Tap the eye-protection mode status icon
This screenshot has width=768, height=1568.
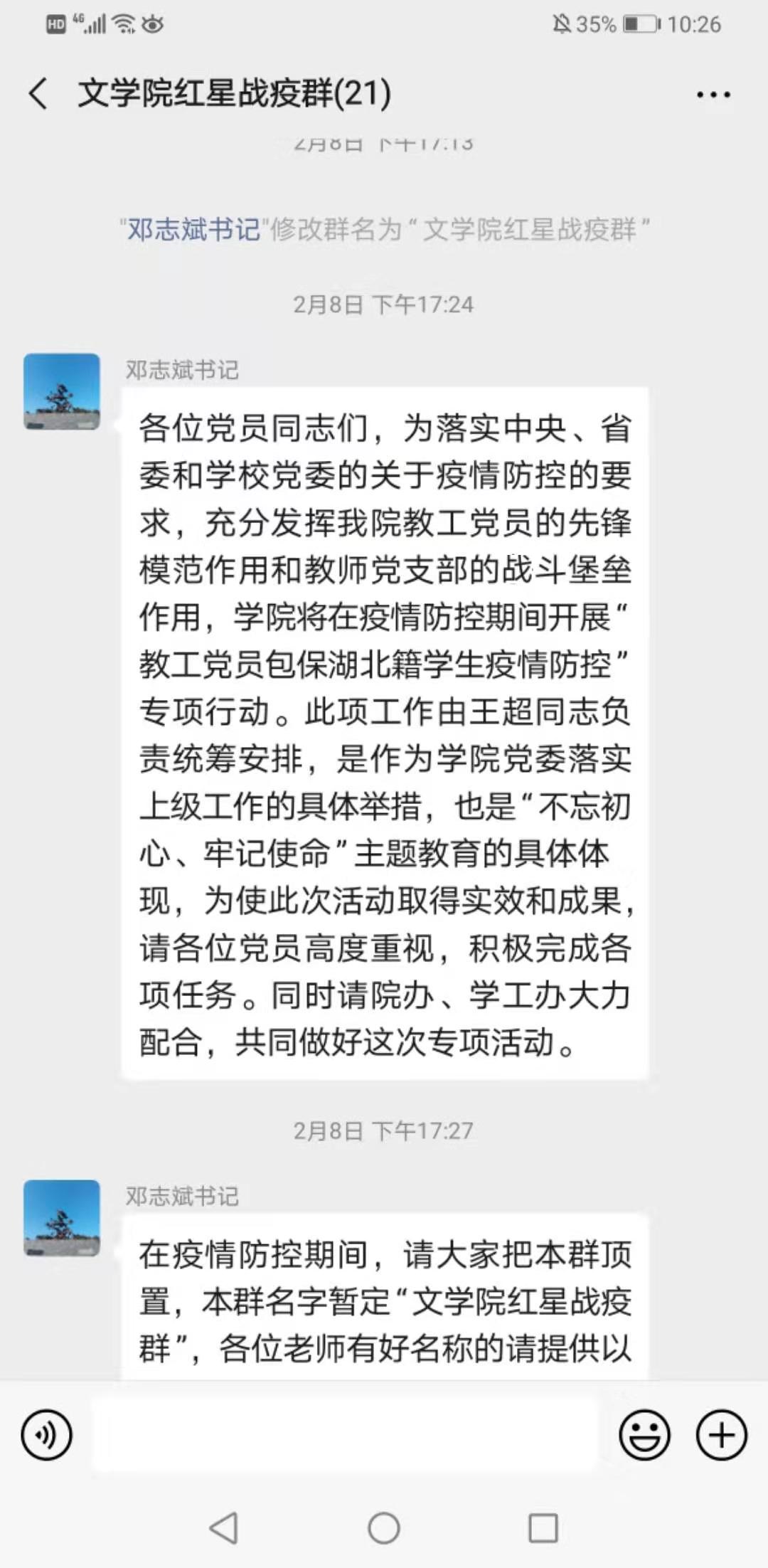point(151,23)
